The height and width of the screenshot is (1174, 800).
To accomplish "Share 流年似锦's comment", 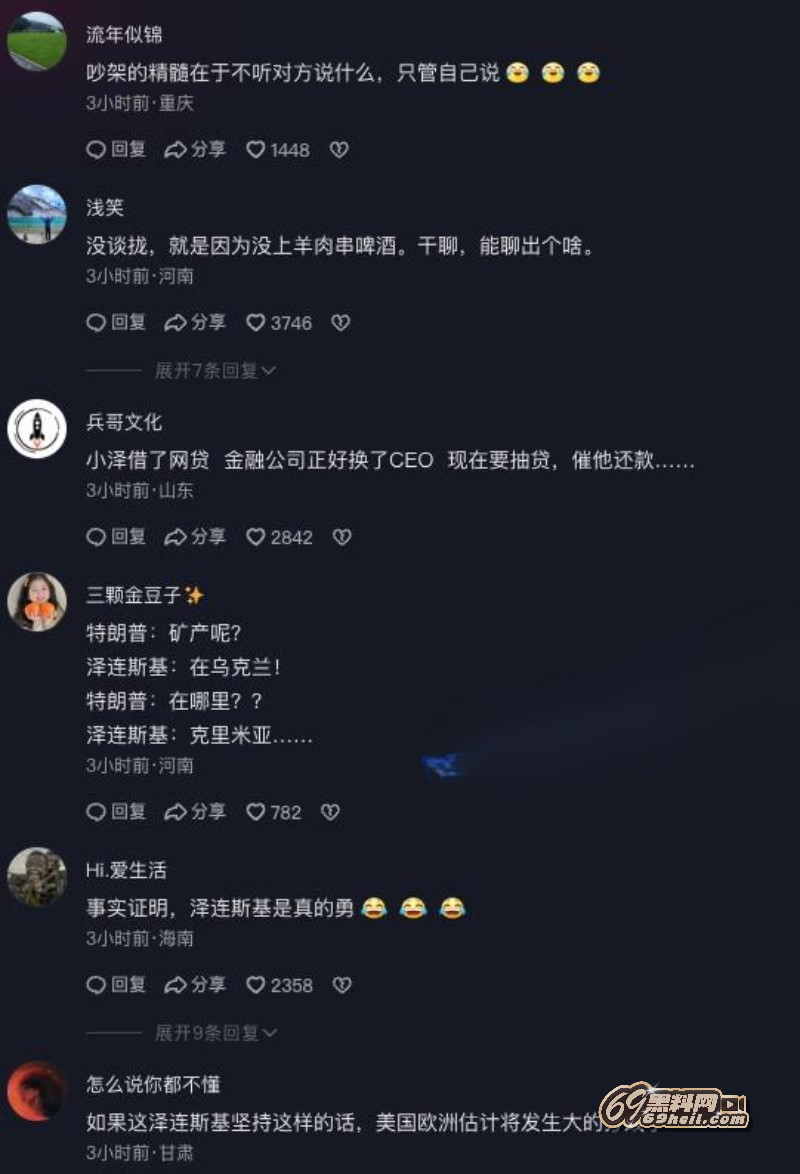I will click(x=195, y=149).
